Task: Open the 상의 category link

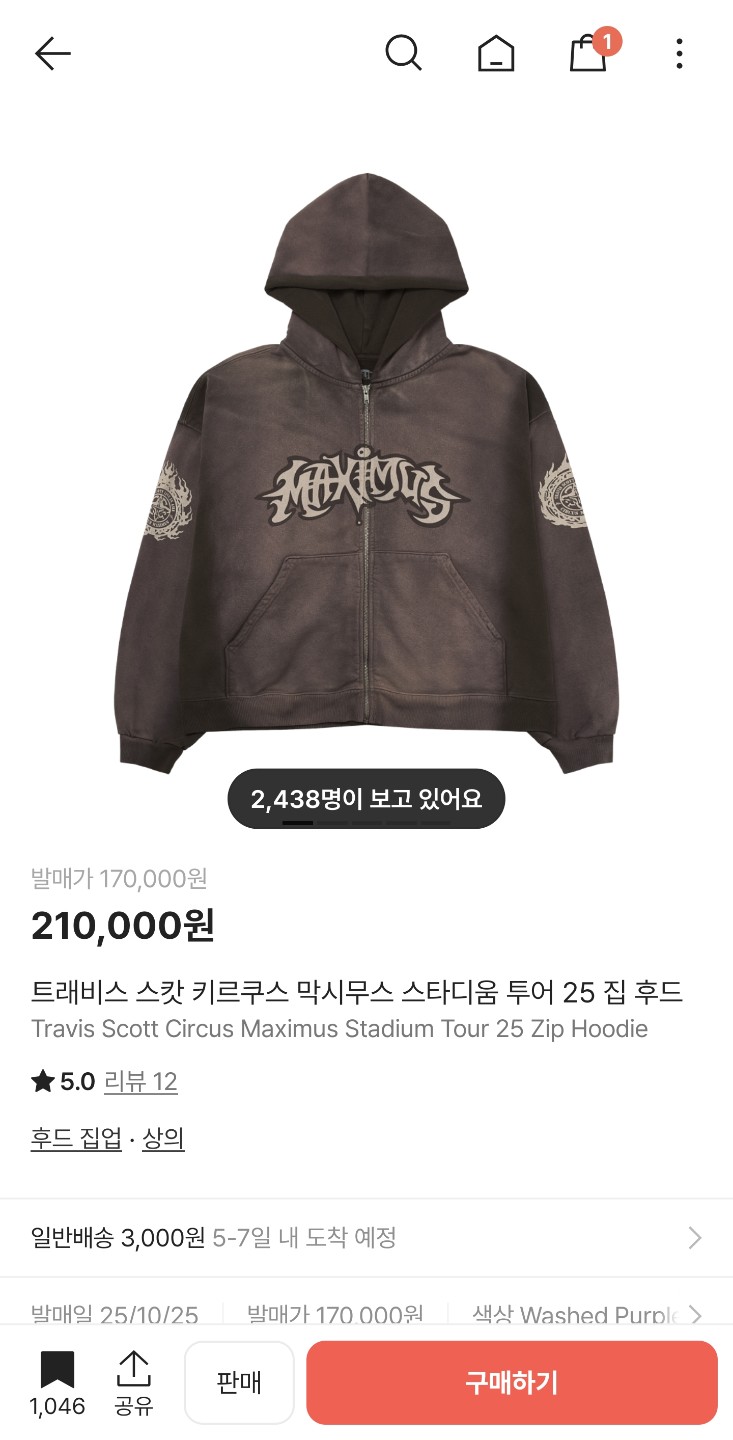Action: pyautogui.click(x=163, y=1138)
